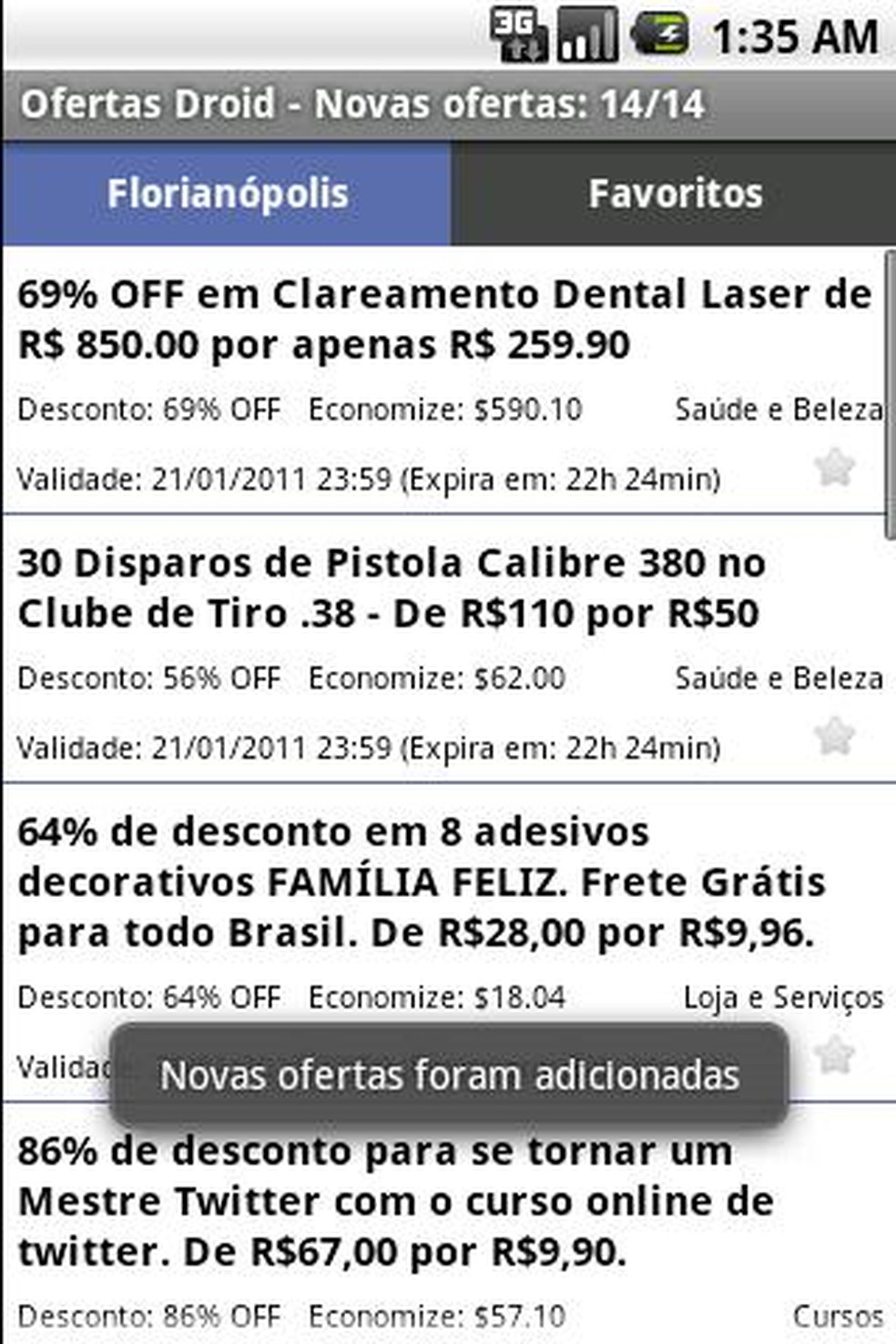This screenshot has height=1344, width=896.
Task: Open the Mestre Twitter course offer
Action: click(x=392, y=1200)
